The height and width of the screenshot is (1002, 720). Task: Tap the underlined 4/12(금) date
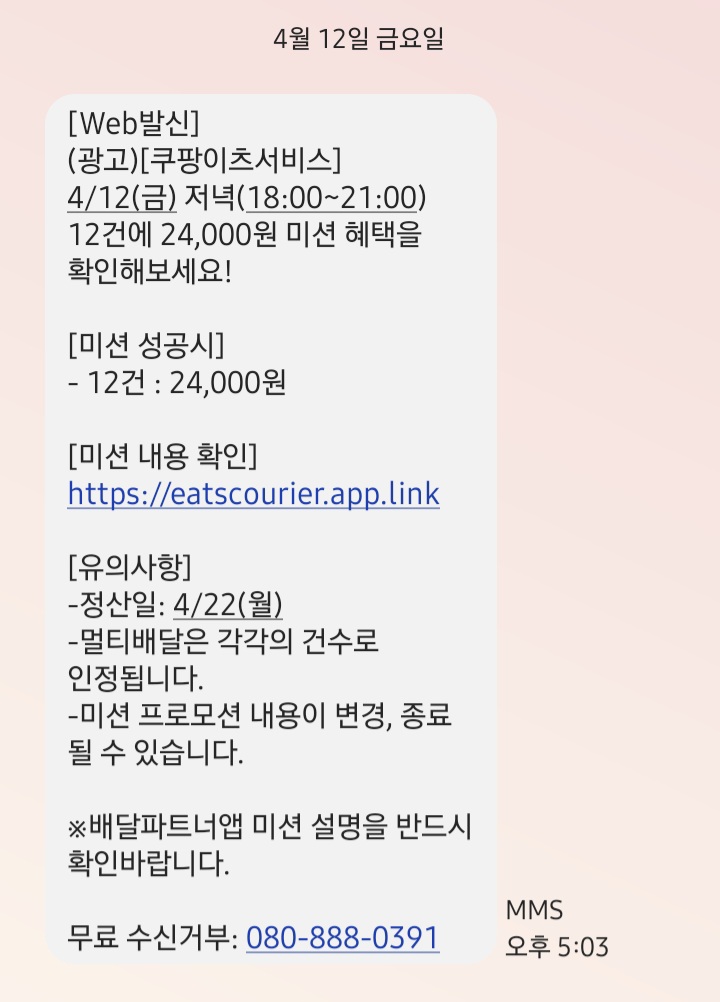pyautogui.click(x=122, y=198)
